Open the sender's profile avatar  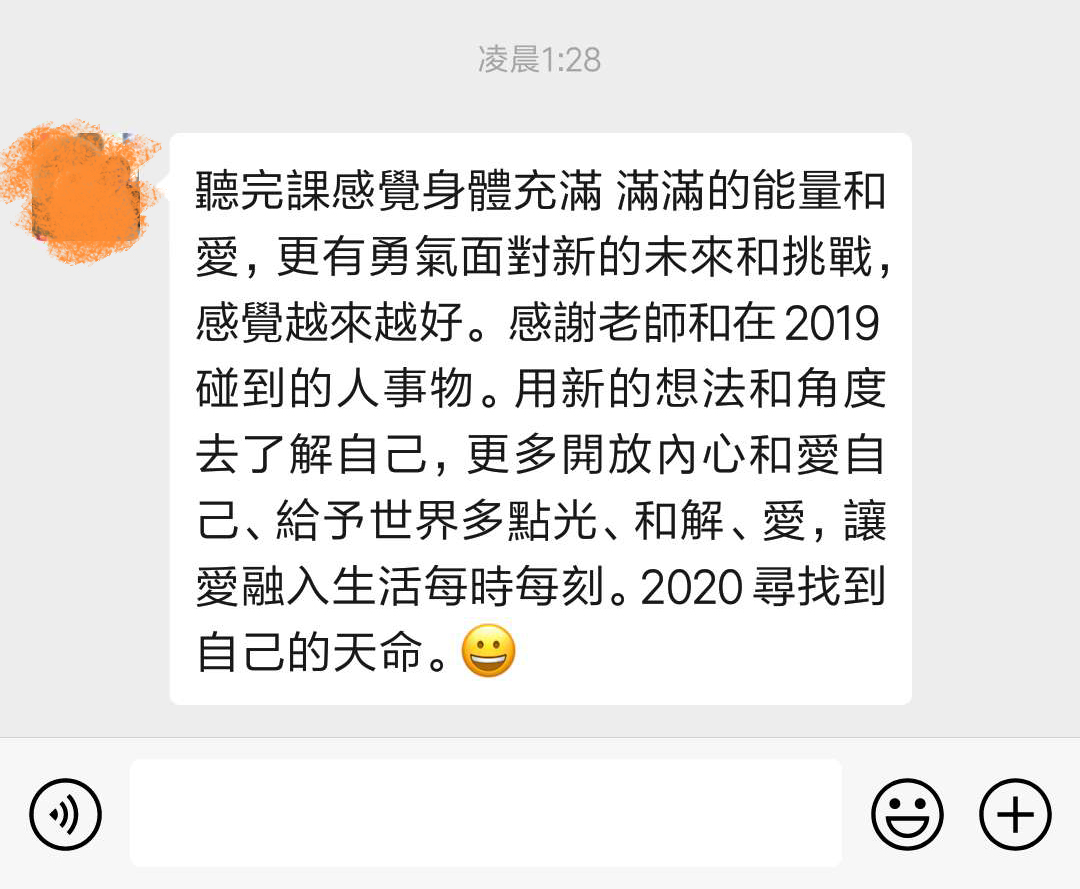point(82,192)
